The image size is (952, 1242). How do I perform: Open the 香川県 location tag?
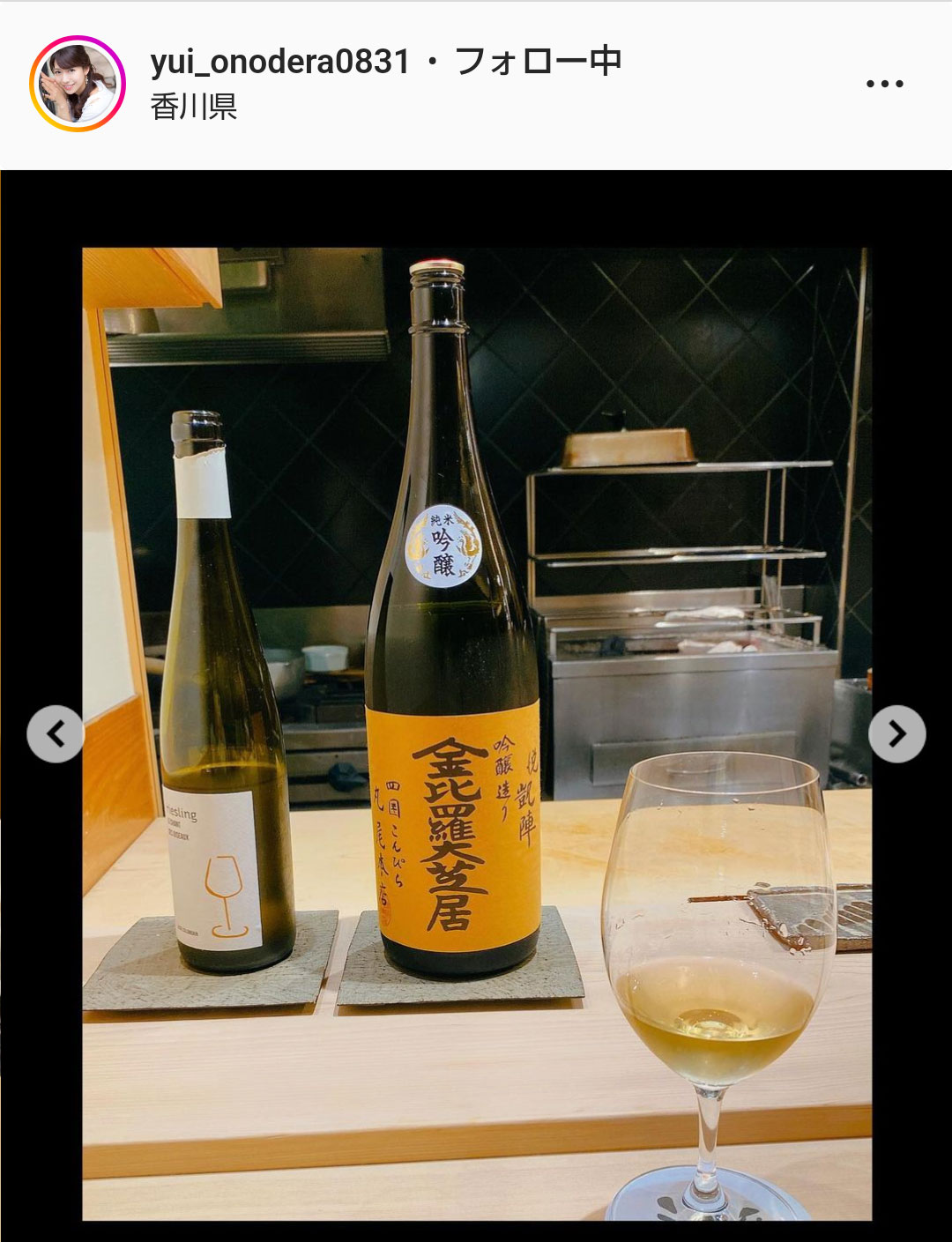pos(194,108)
